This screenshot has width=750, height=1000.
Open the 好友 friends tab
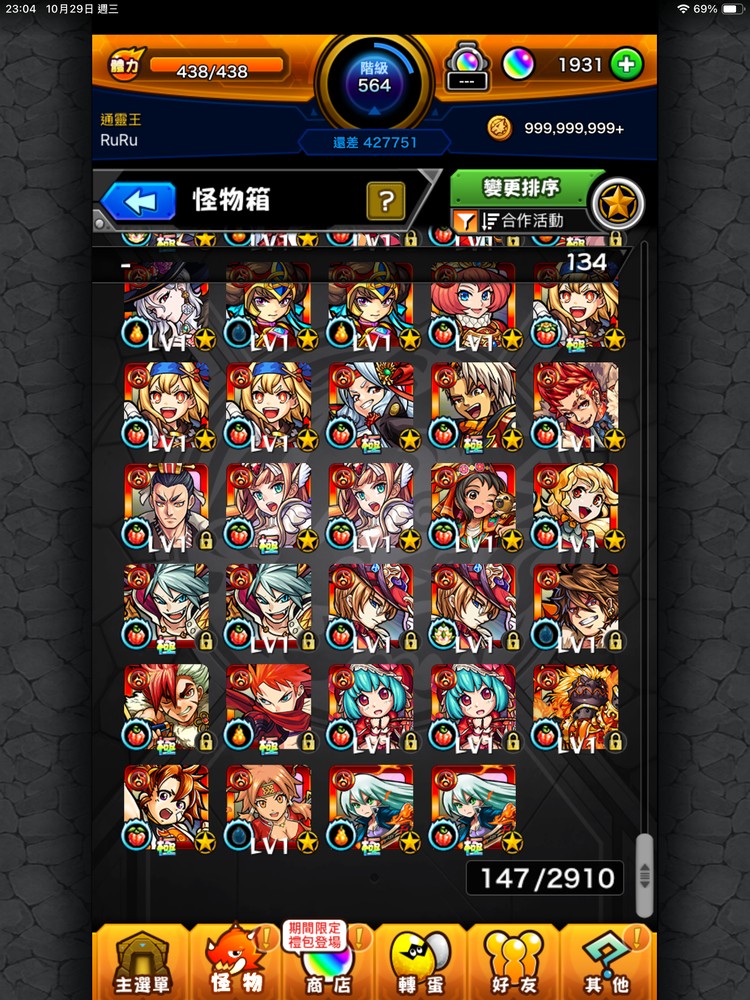512,962
